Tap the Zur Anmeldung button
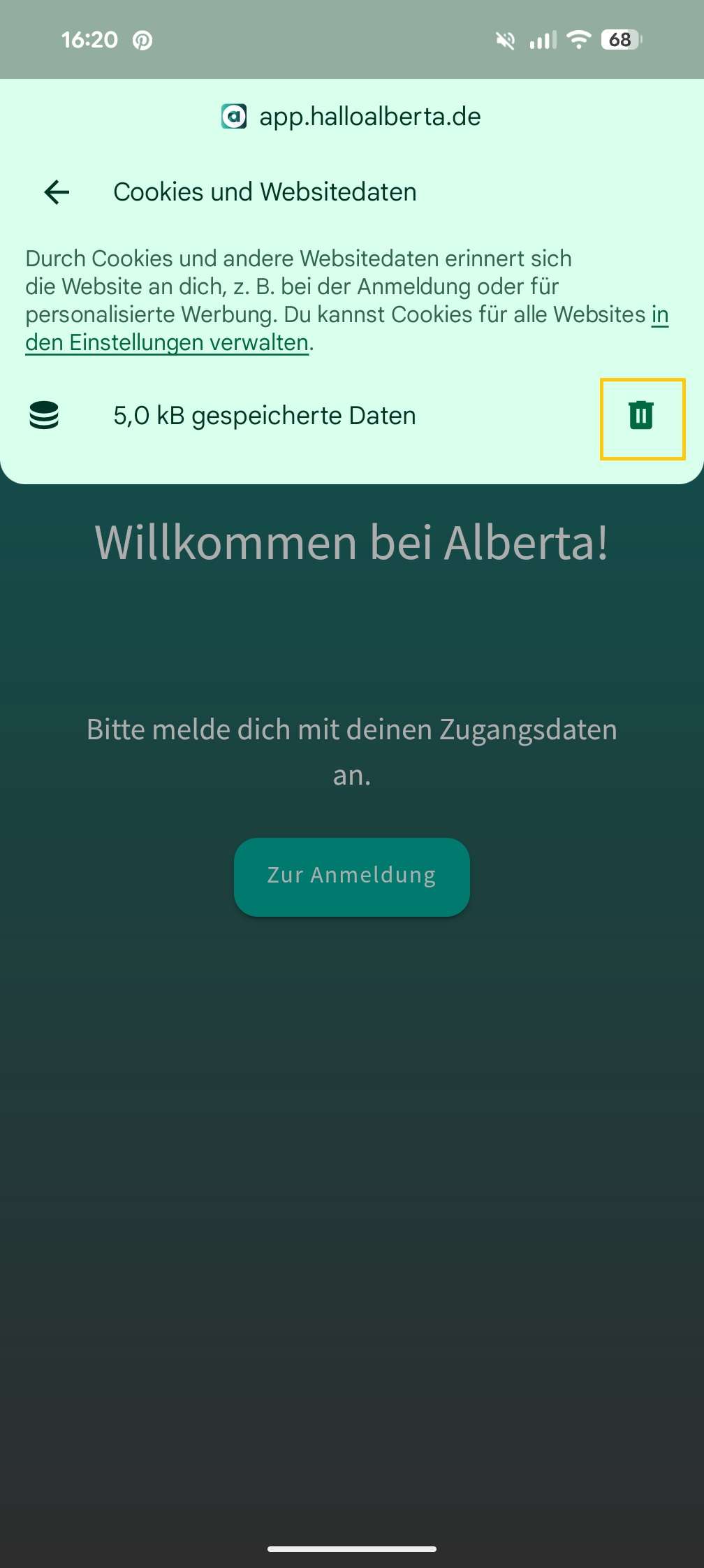The width and height of the screenshot is (704, 1568). [351, 876]
